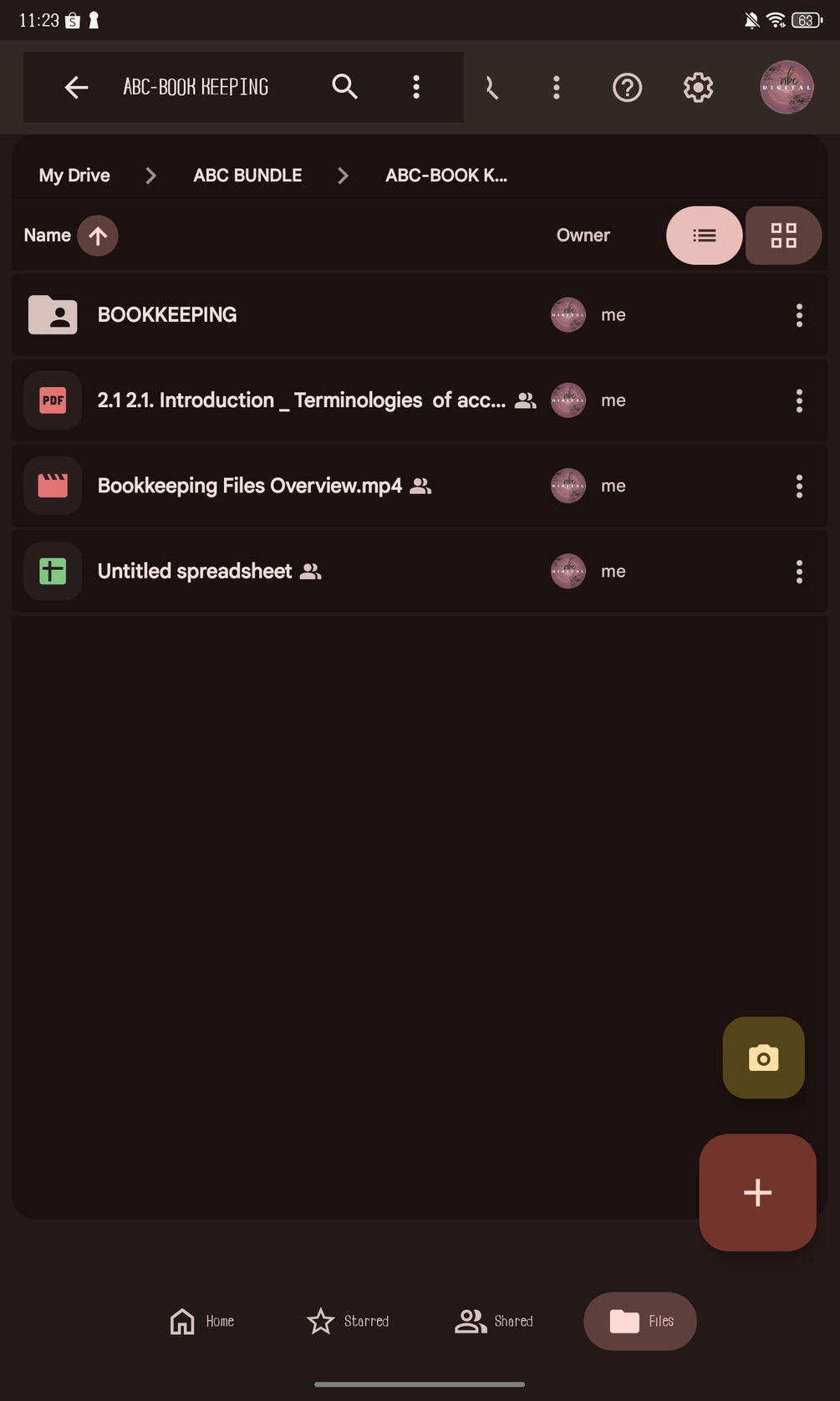Open the Untitled spreadsheet
This screenshot has width=840, height=1401.
(194, 571)
